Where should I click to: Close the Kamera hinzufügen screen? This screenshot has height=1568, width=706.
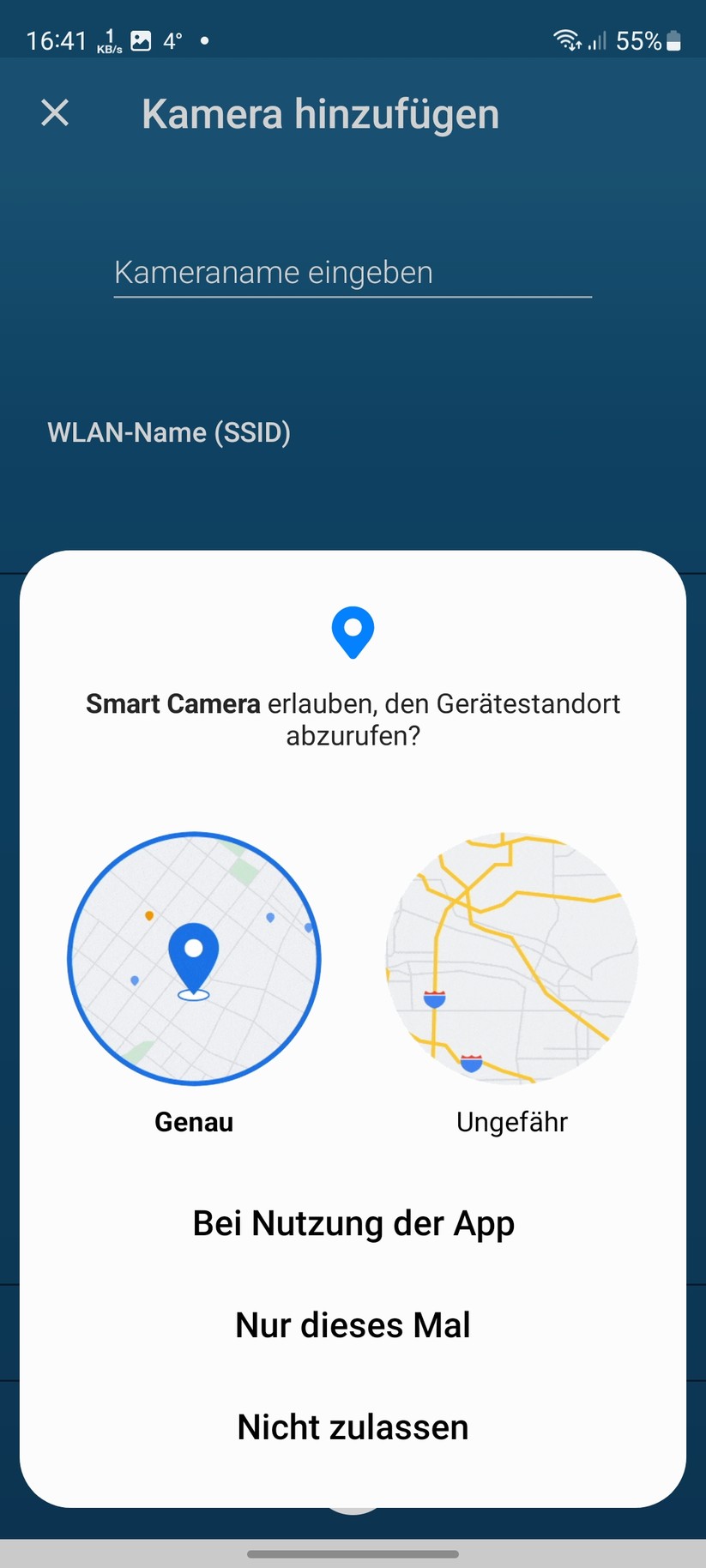point(55,112)
